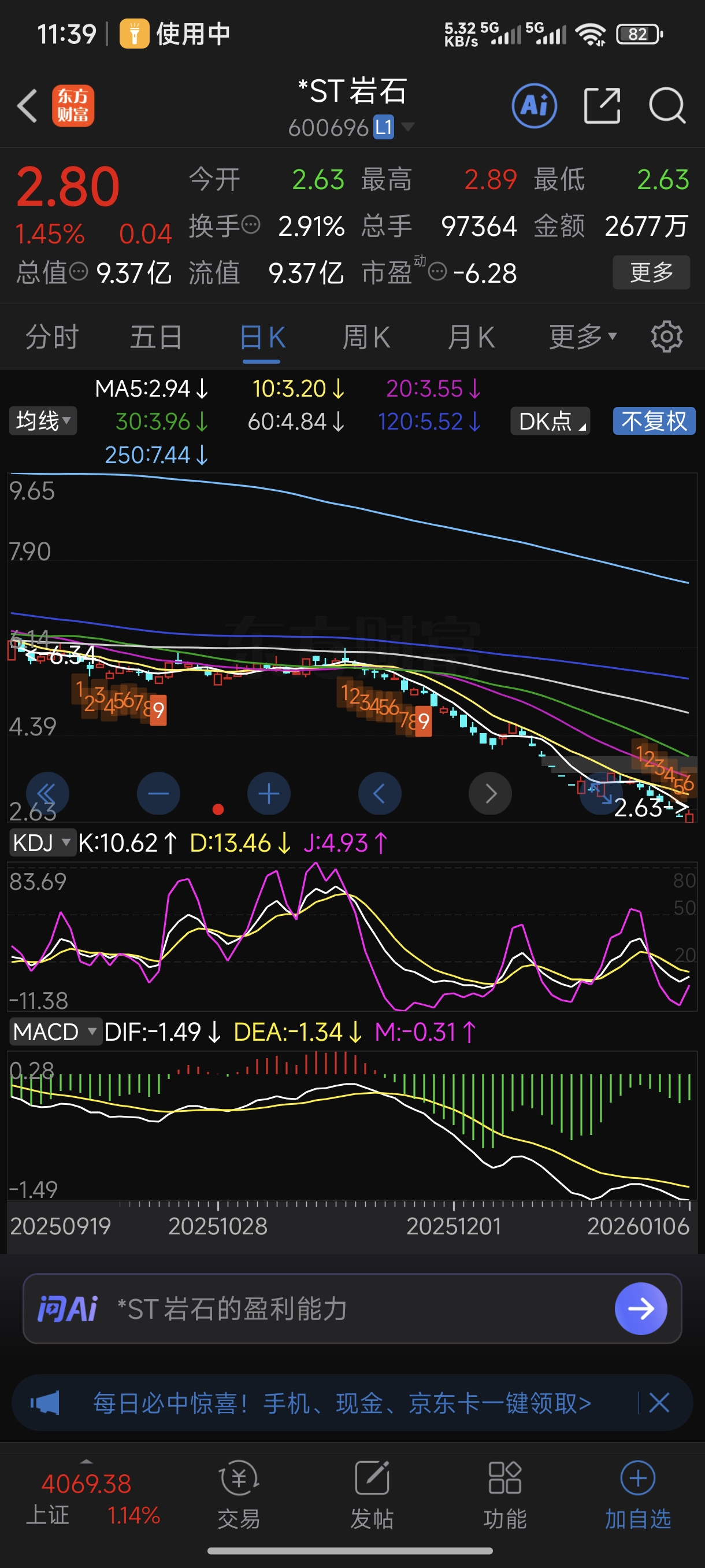Open chart settings gear
705x1568 pixels.
coord(667,336)
